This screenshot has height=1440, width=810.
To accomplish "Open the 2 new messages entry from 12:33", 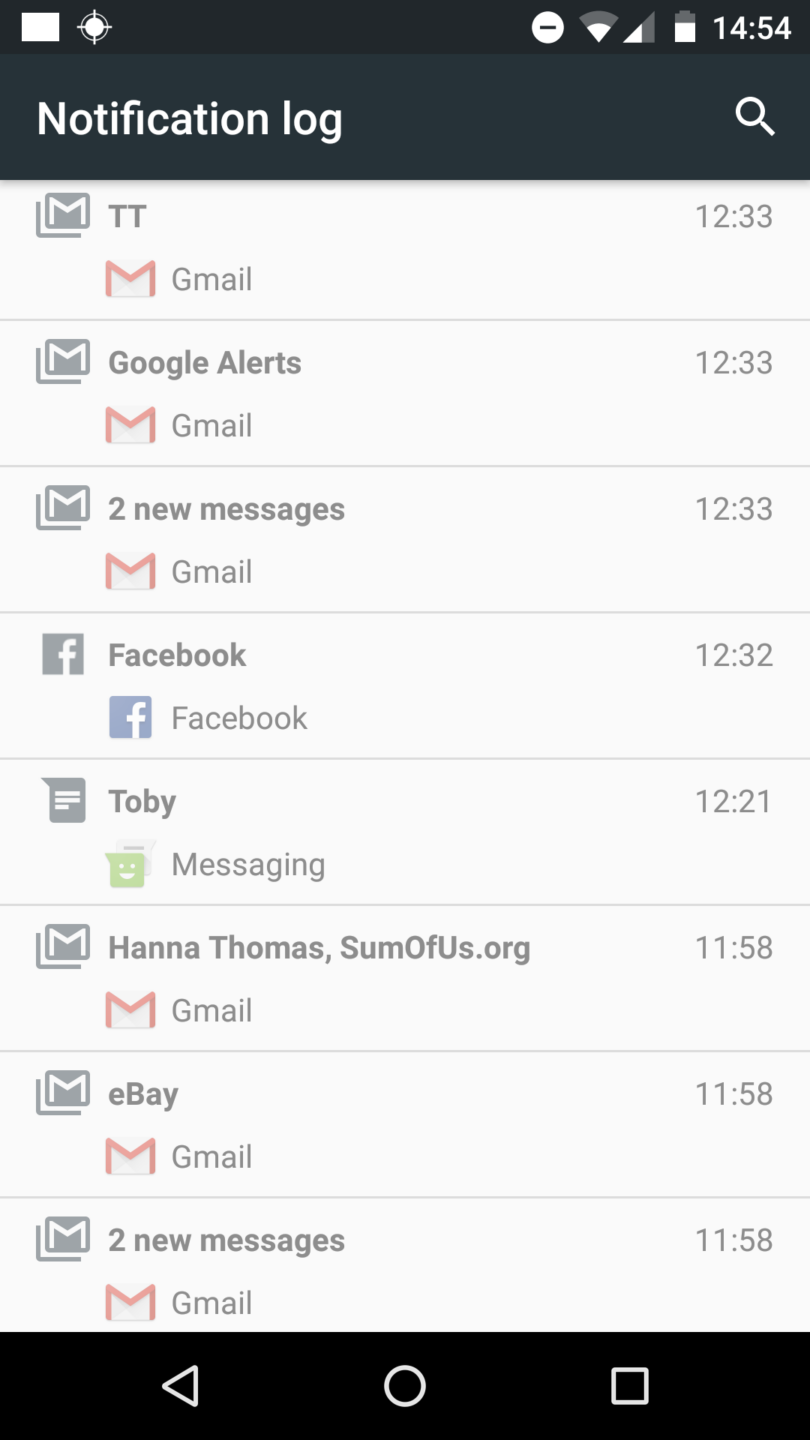I will (x=404, y=540).
